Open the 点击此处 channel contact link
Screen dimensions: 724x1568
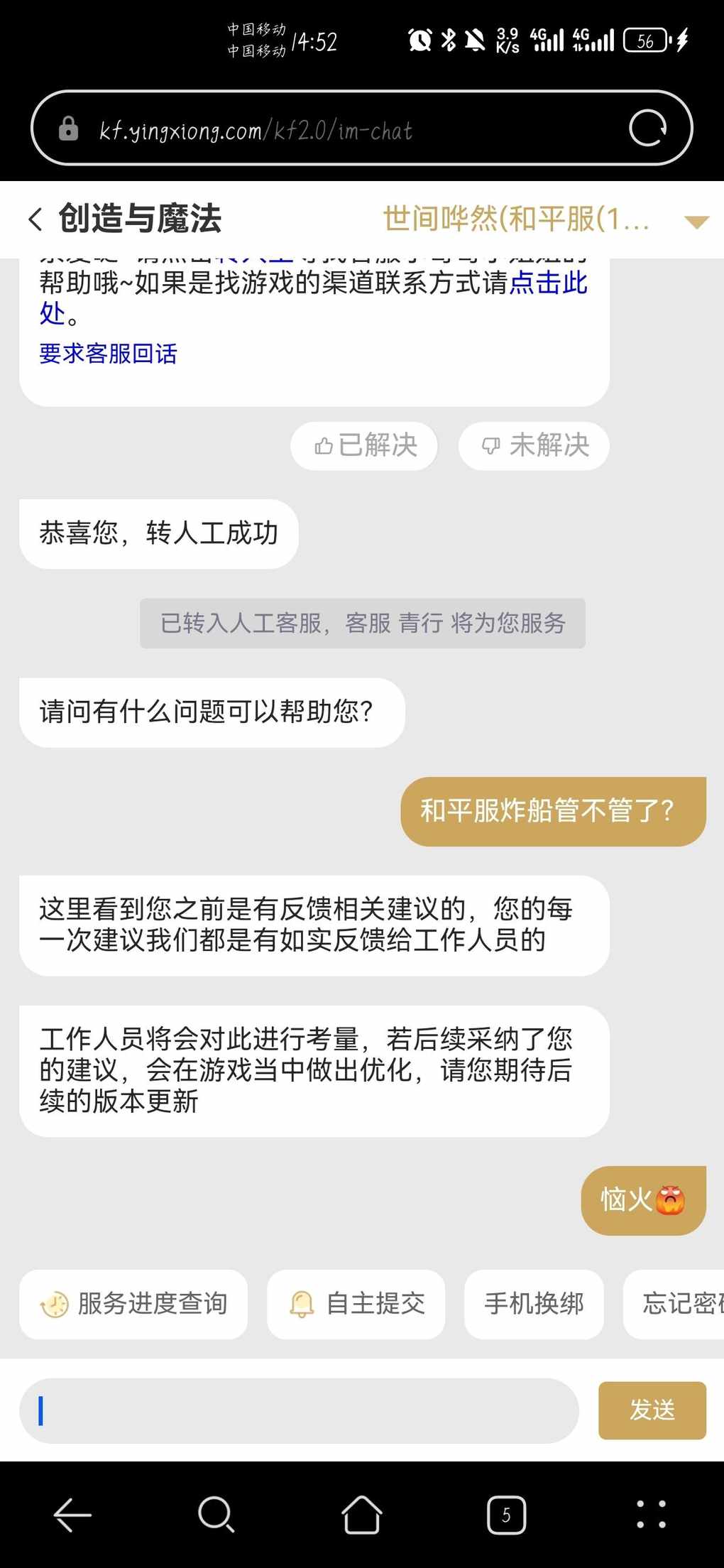tap(313, 298)
